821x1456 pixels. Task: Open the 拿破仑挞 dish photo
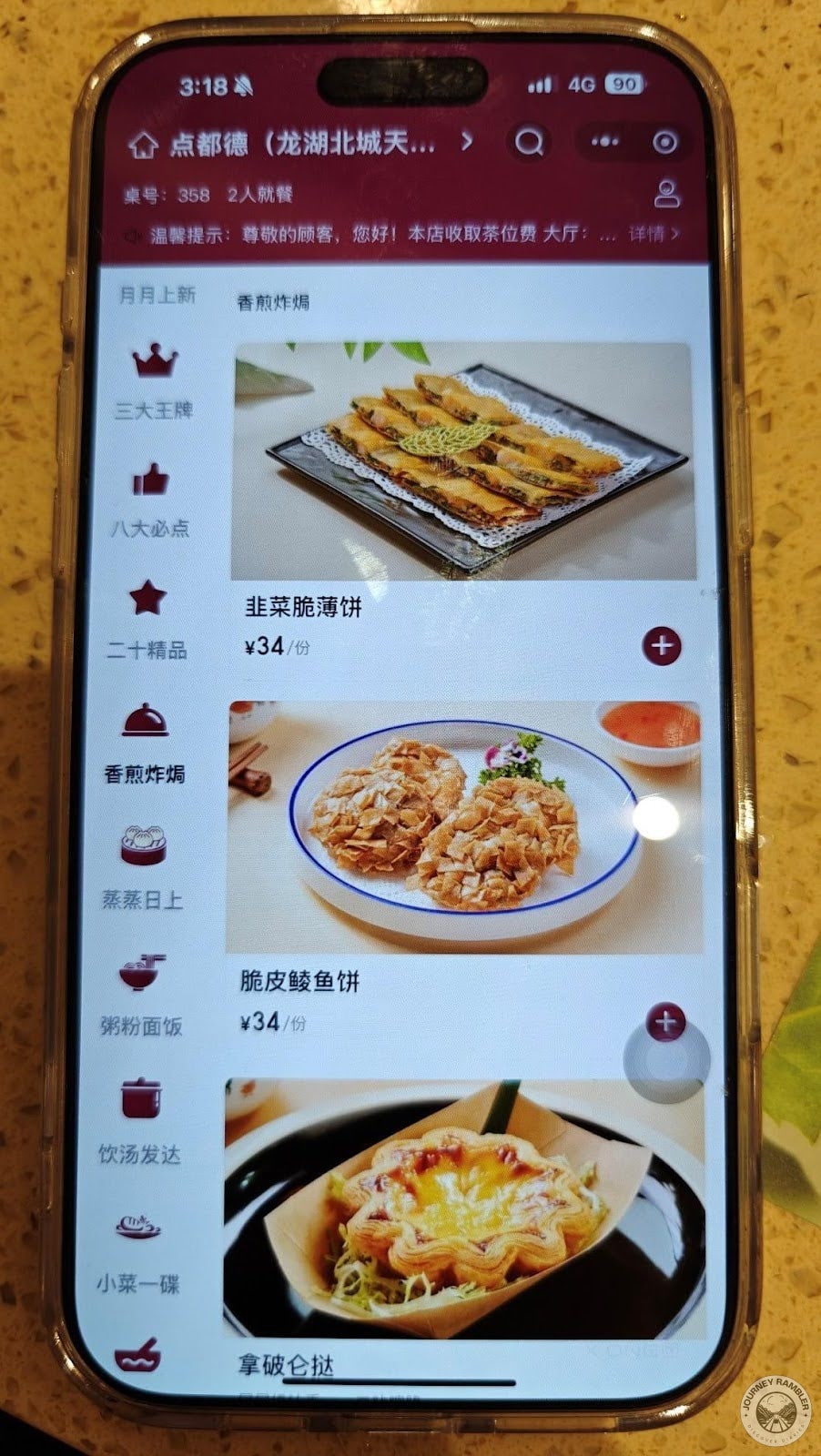pyautogui.click(x=464, y=1208)
